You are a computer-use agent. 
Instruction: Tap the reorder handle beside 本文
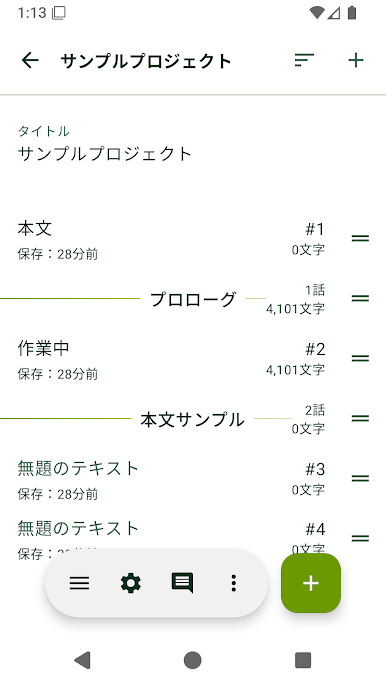point(360,238)
